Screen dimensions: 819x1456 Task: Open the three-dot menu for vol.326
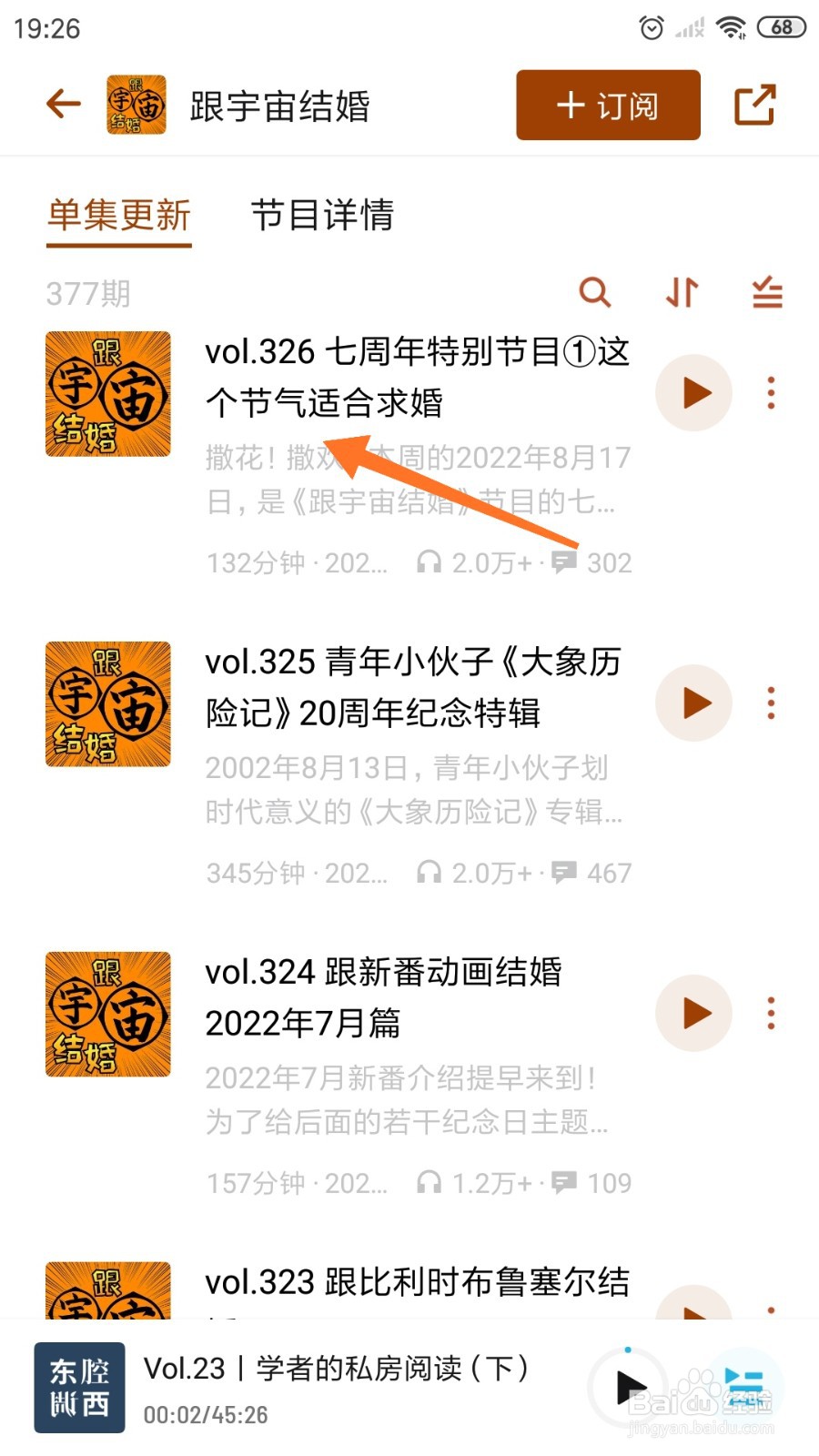click(x=771, y=393)
